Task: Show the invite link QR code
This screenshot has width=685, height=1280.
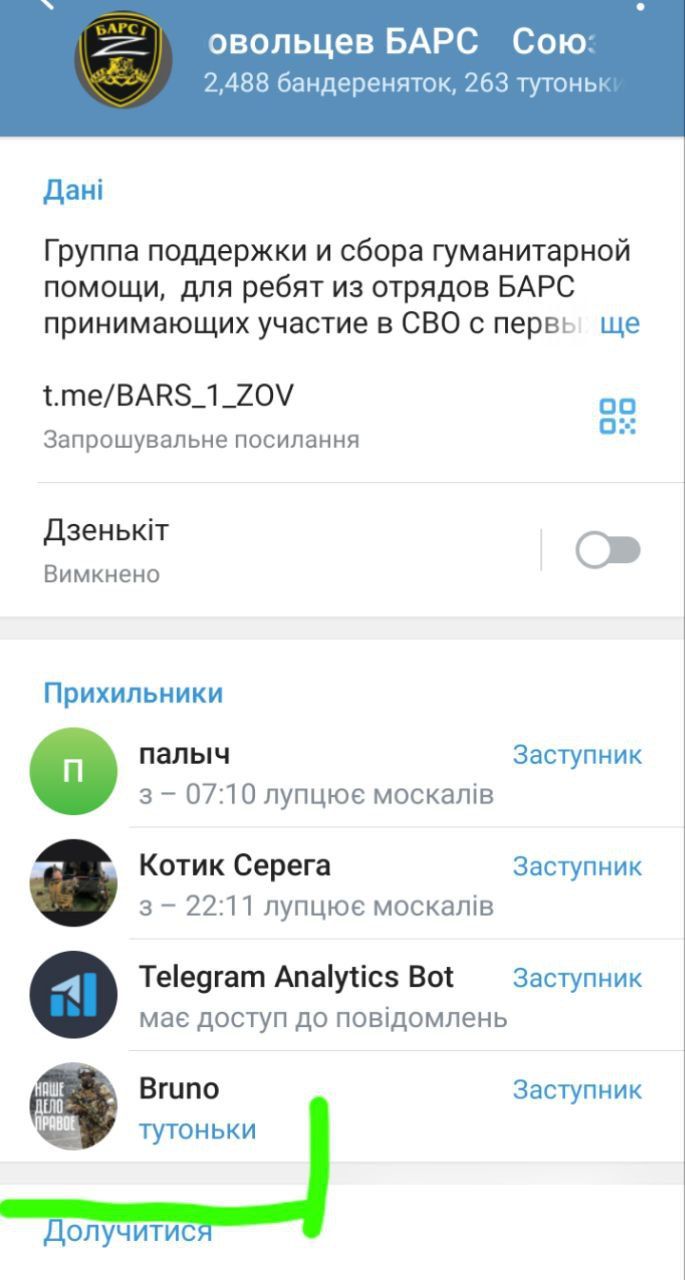Action: 617,416
